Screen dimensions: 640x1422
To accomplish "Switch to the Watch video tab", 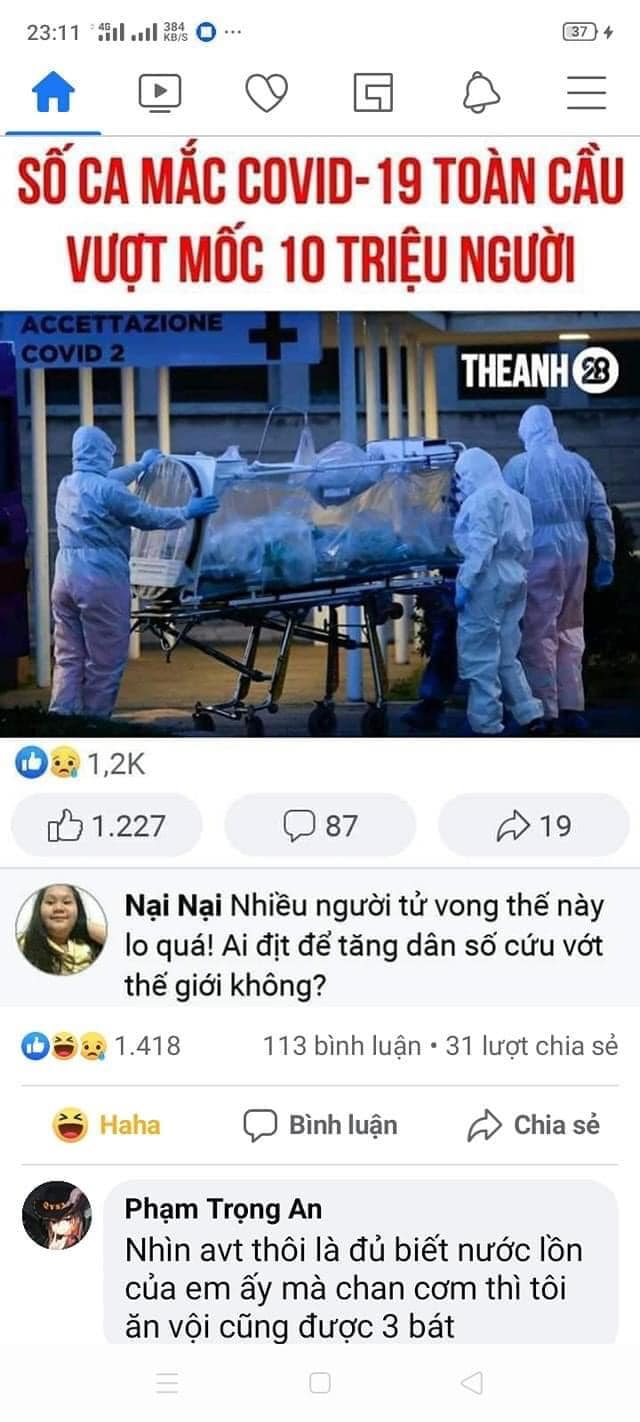I will click(160, 93).
